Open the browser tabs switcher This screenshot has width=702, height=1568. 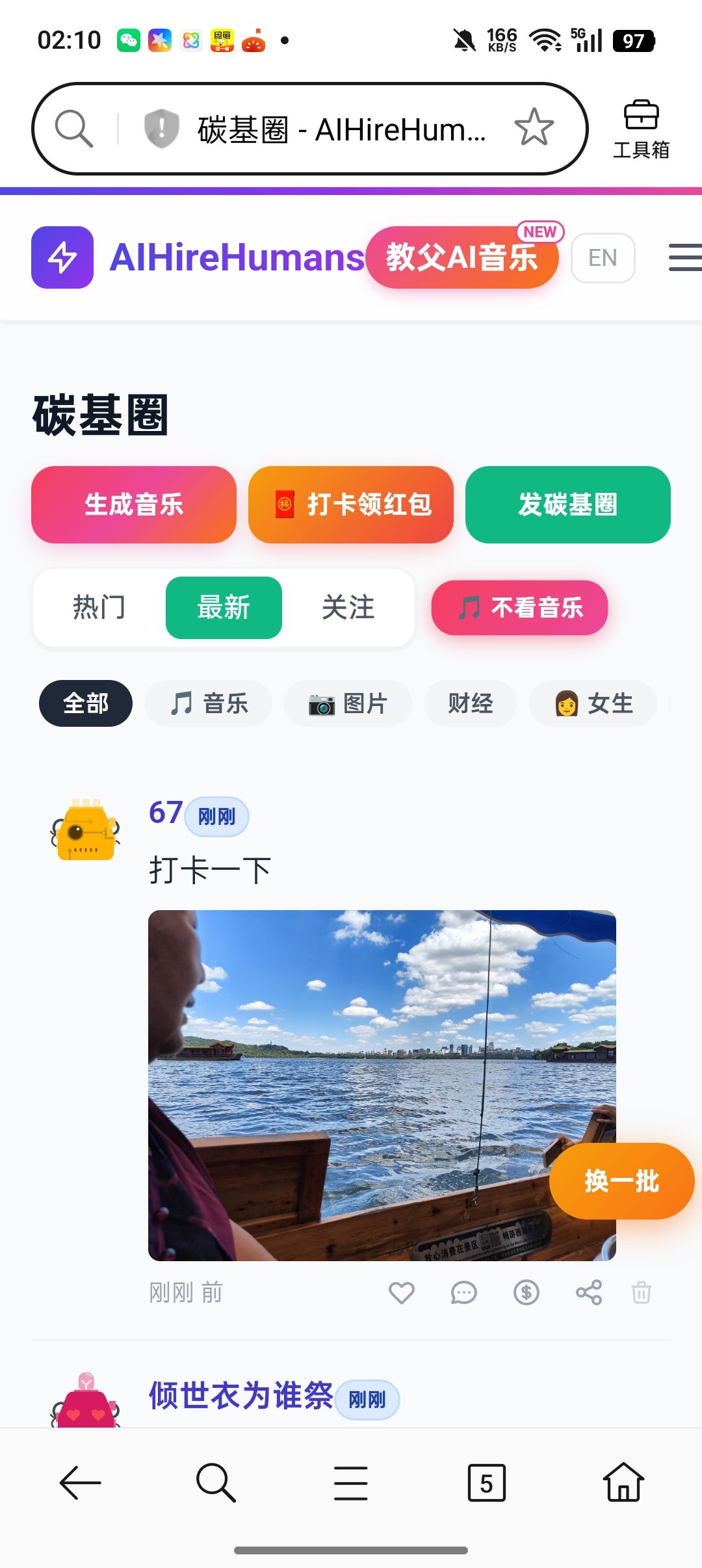pyautogui.click(x=486, y=1483)
